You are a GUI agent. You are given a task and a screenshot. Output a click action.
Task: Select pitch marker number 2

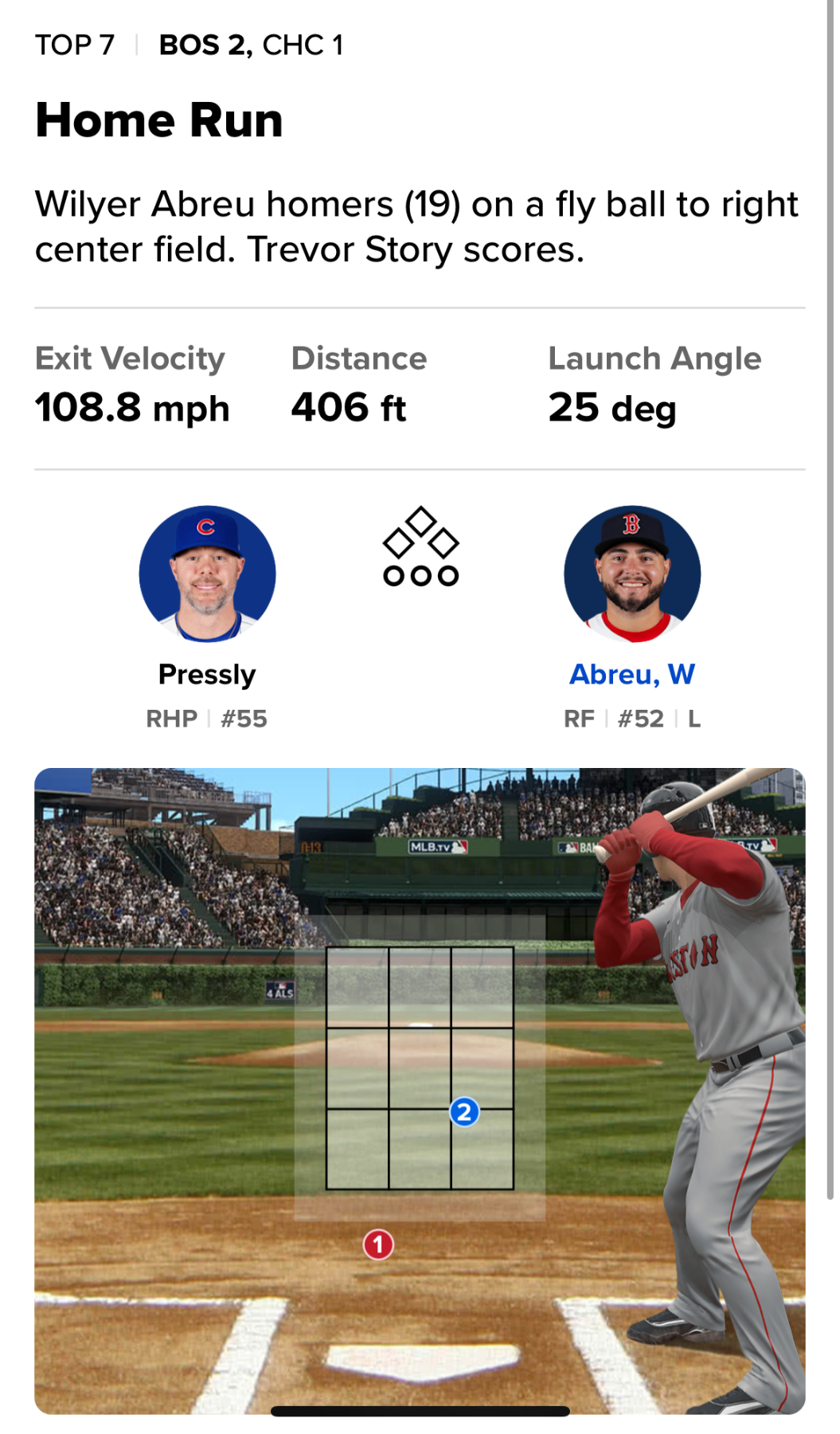pyautogui.click(x=464, y=1111)
